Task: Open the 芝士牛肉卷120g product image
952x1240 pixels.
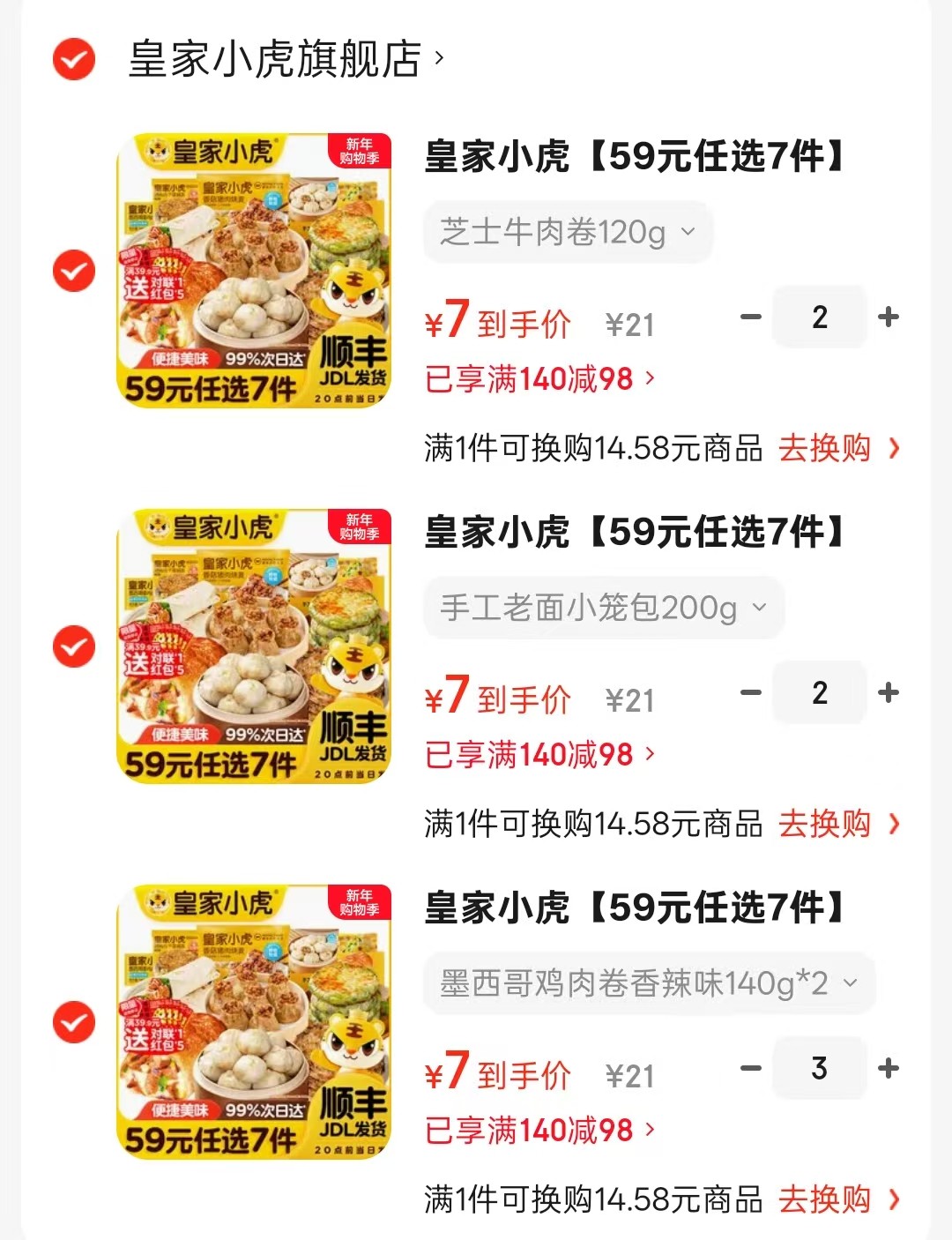Action: point(254,271)
